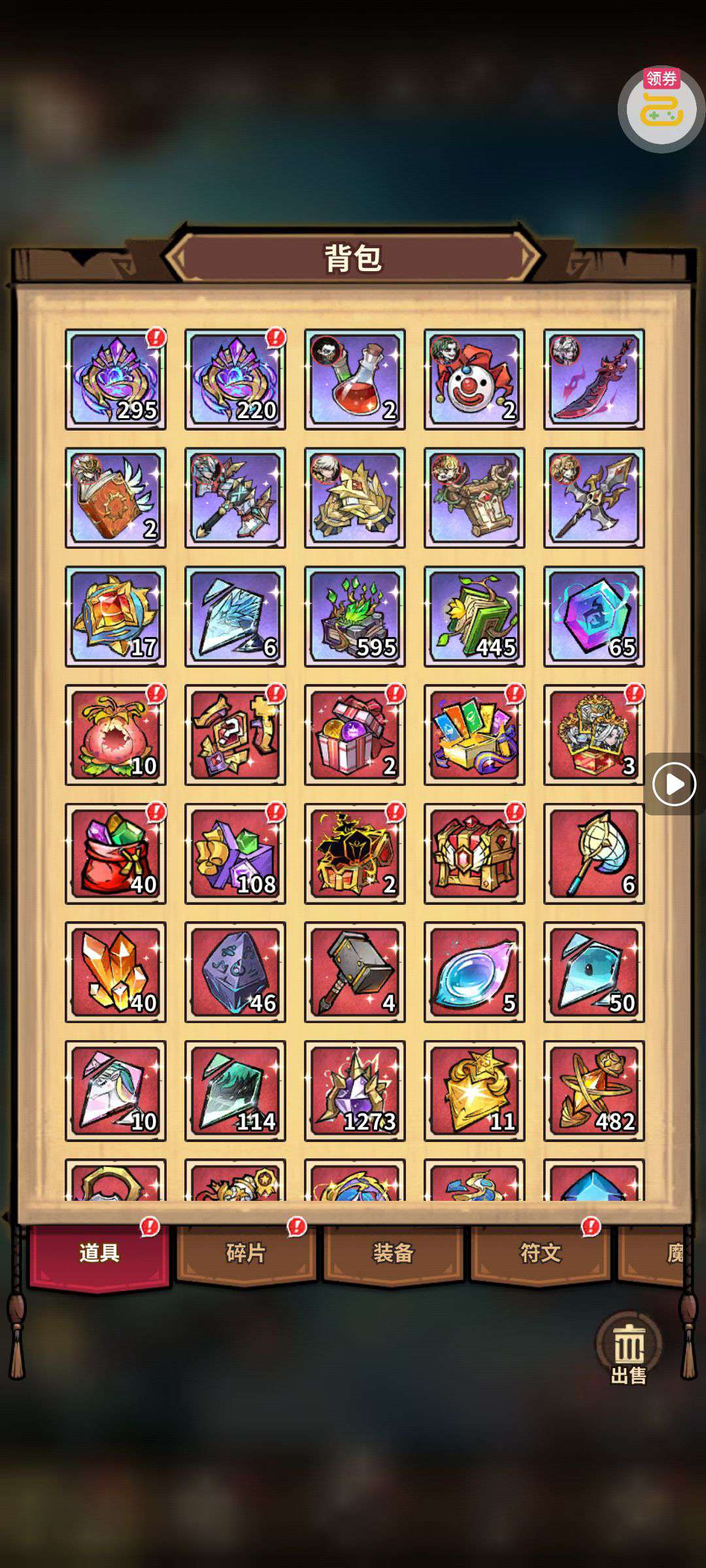Select the red gem bag with 40
This screenshot has width=706, height=1568.
tap(116, 853)
